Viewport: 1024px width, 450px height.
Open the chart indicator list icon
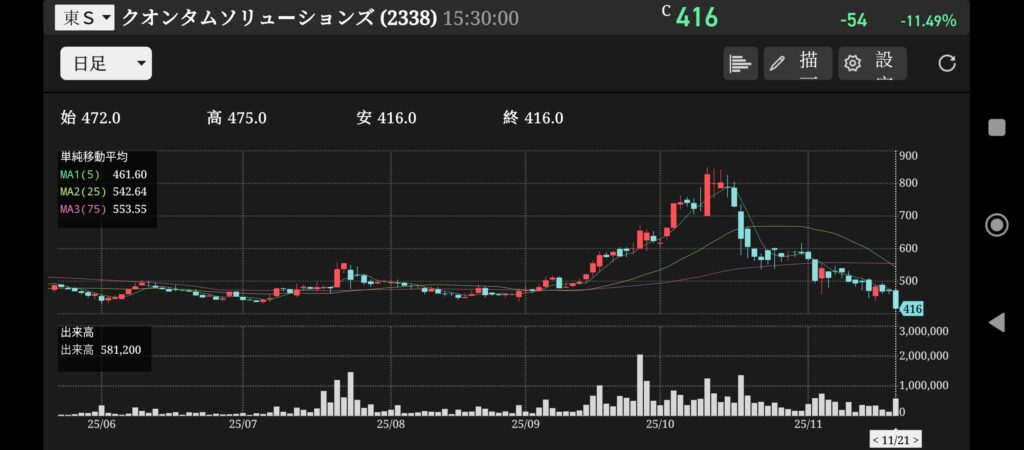pos(740,63)
